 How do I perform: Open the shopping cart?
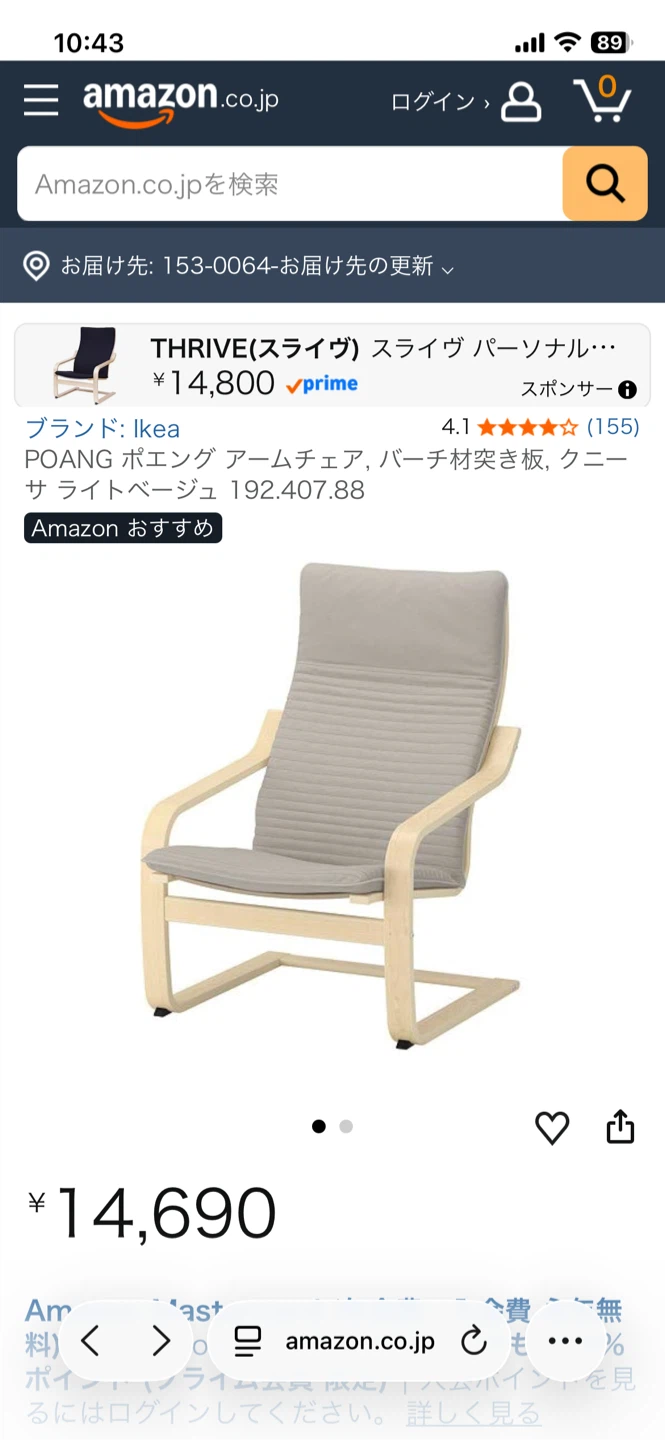click(x=602, y=100)
